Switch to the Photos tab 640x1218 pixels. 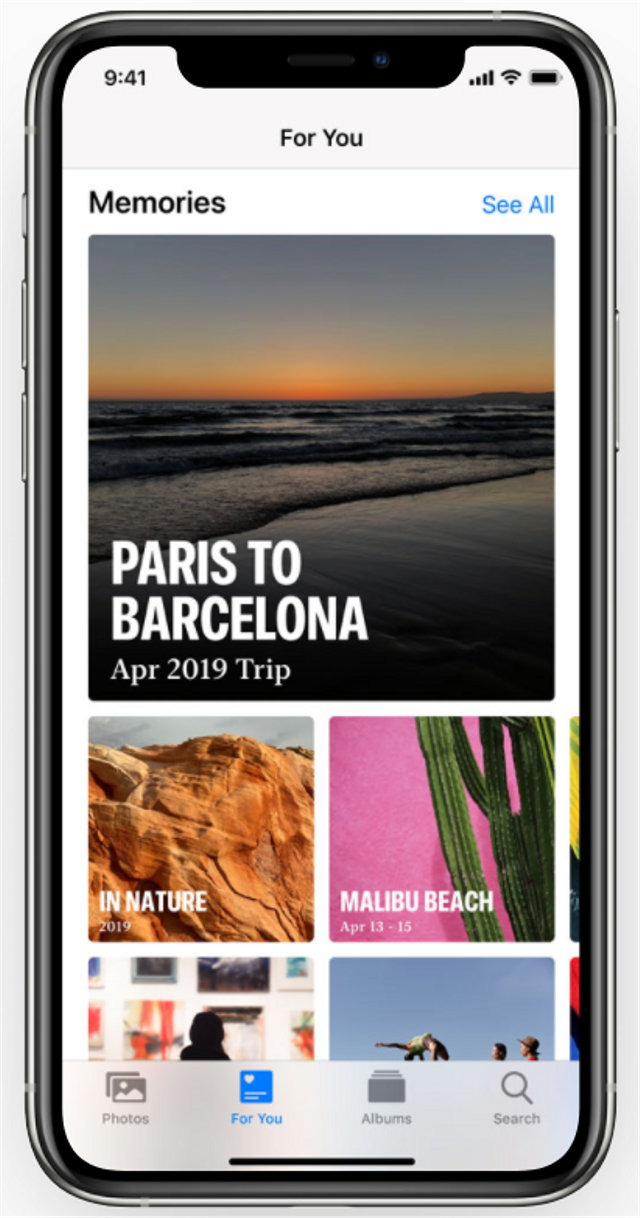[126, 1098]
